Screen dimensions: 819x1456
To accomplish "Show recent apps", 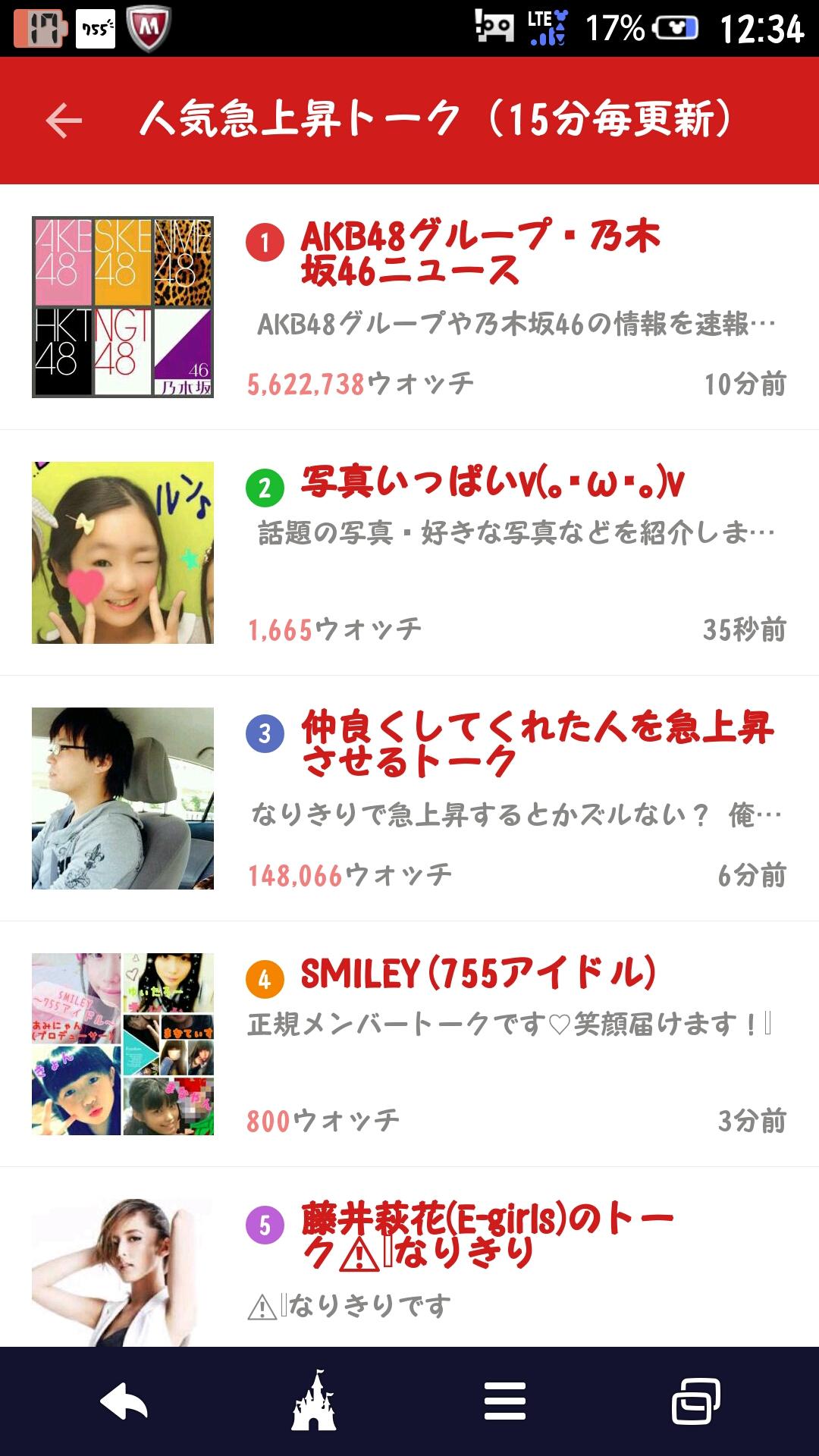I will coord(695,1401).
